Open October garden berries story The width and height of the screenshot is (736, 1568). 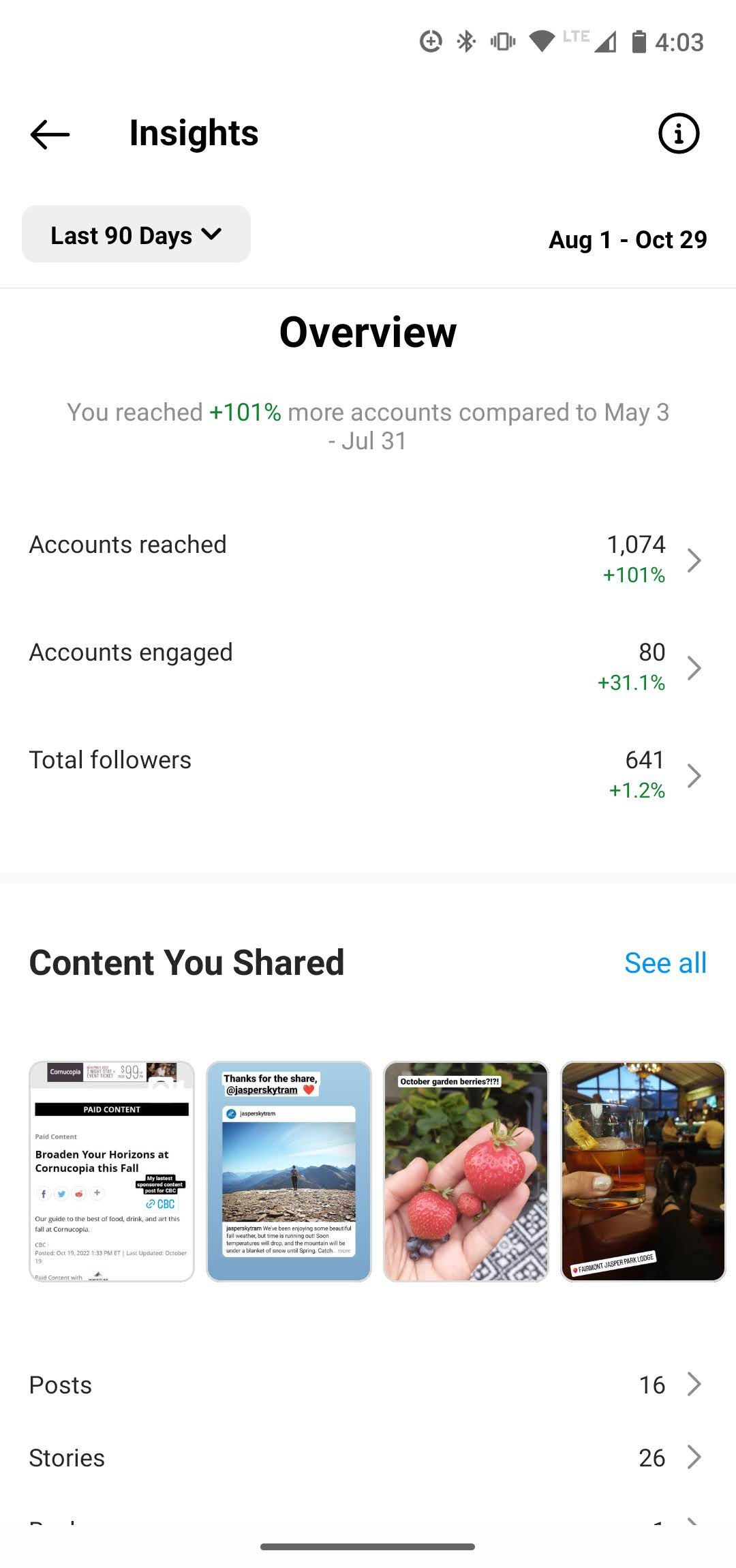(466, 1171)
